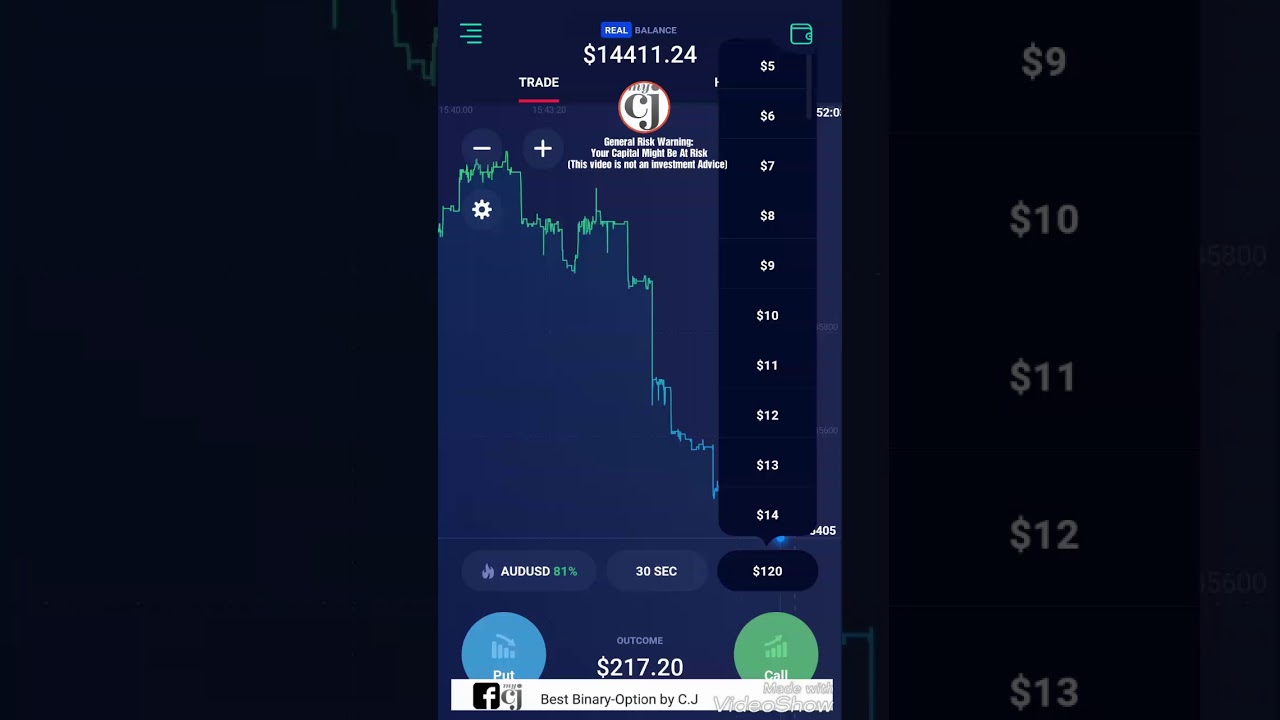Change the 30 SEC duration
The image size is (1280, 720).
click(x=656, y=571)
